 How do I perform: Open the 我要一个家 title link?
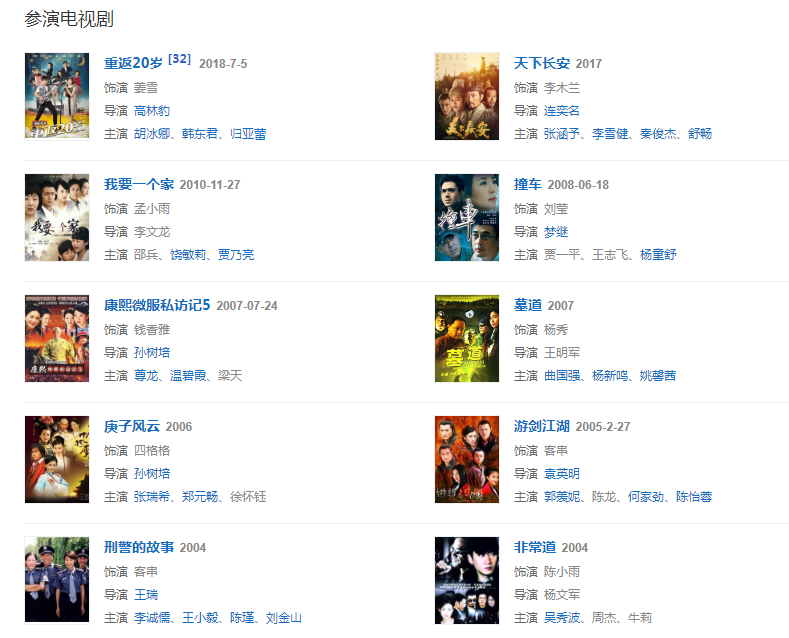click(x=139, y=184)
